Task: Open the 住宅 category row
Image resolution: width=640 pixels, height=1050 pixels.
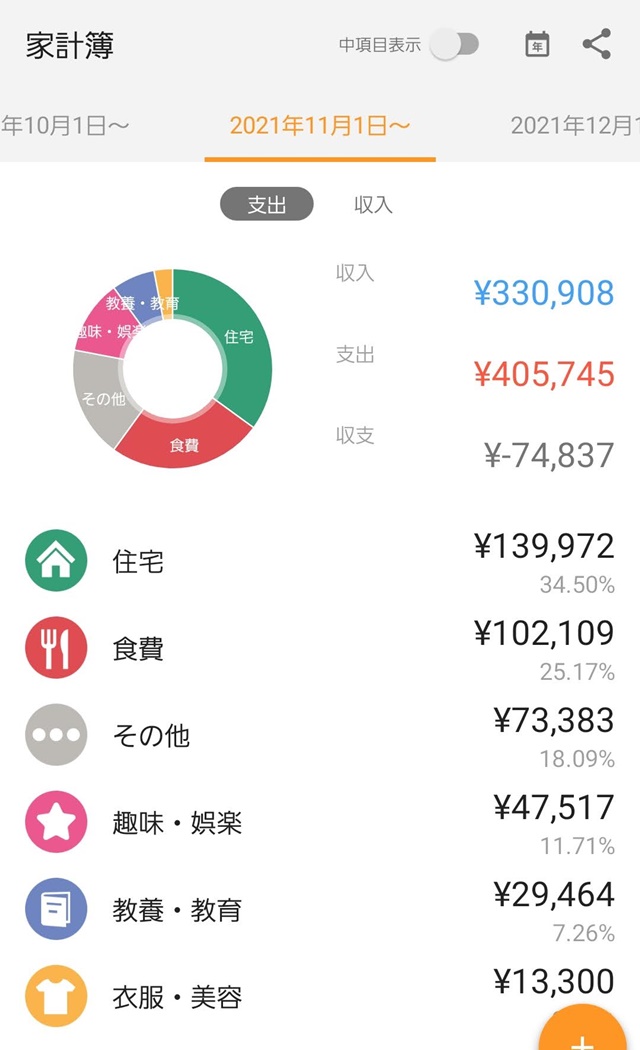Action: tap(320, 561)
